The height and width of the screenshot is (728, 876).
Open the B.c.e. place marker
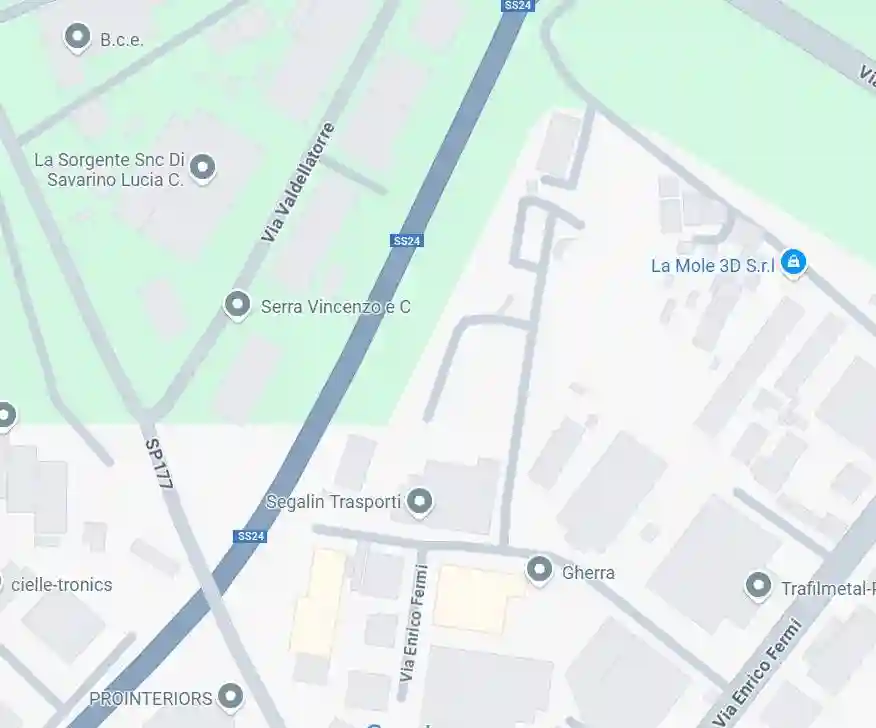click(77, 38)
